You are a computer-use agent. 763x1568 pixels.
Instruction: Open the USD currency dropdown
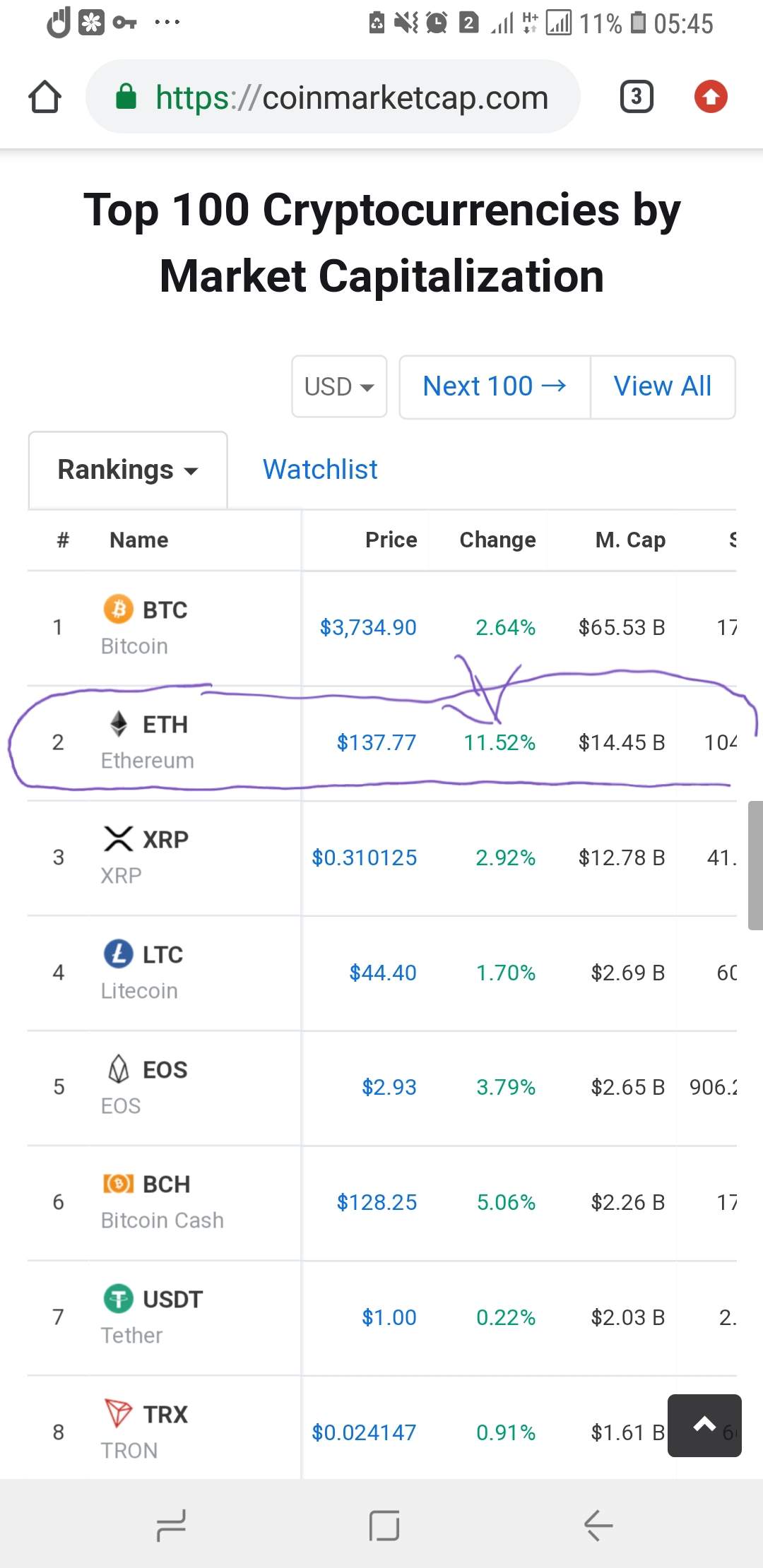[338, 386]
